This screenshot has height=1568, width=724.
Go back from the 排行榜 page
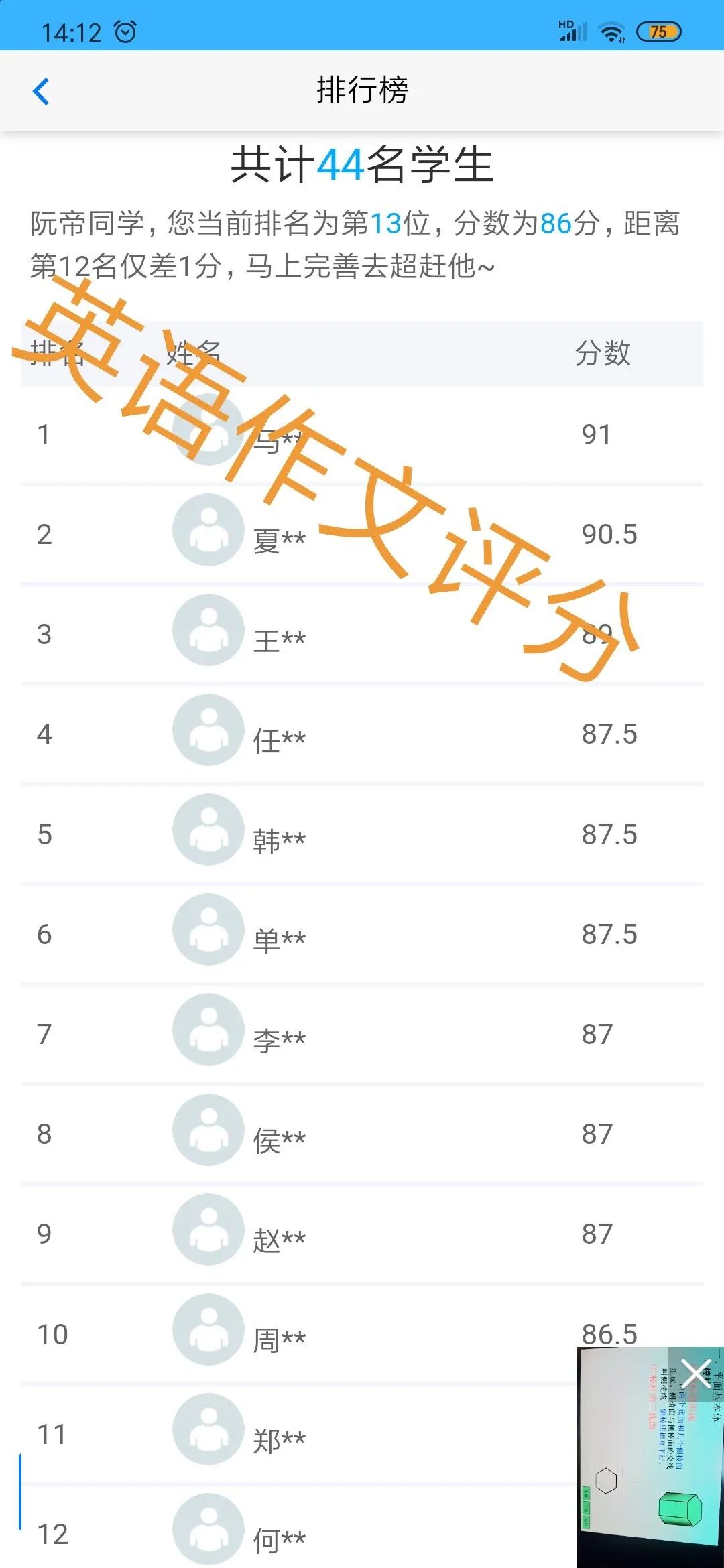click(x=42, y=92)
